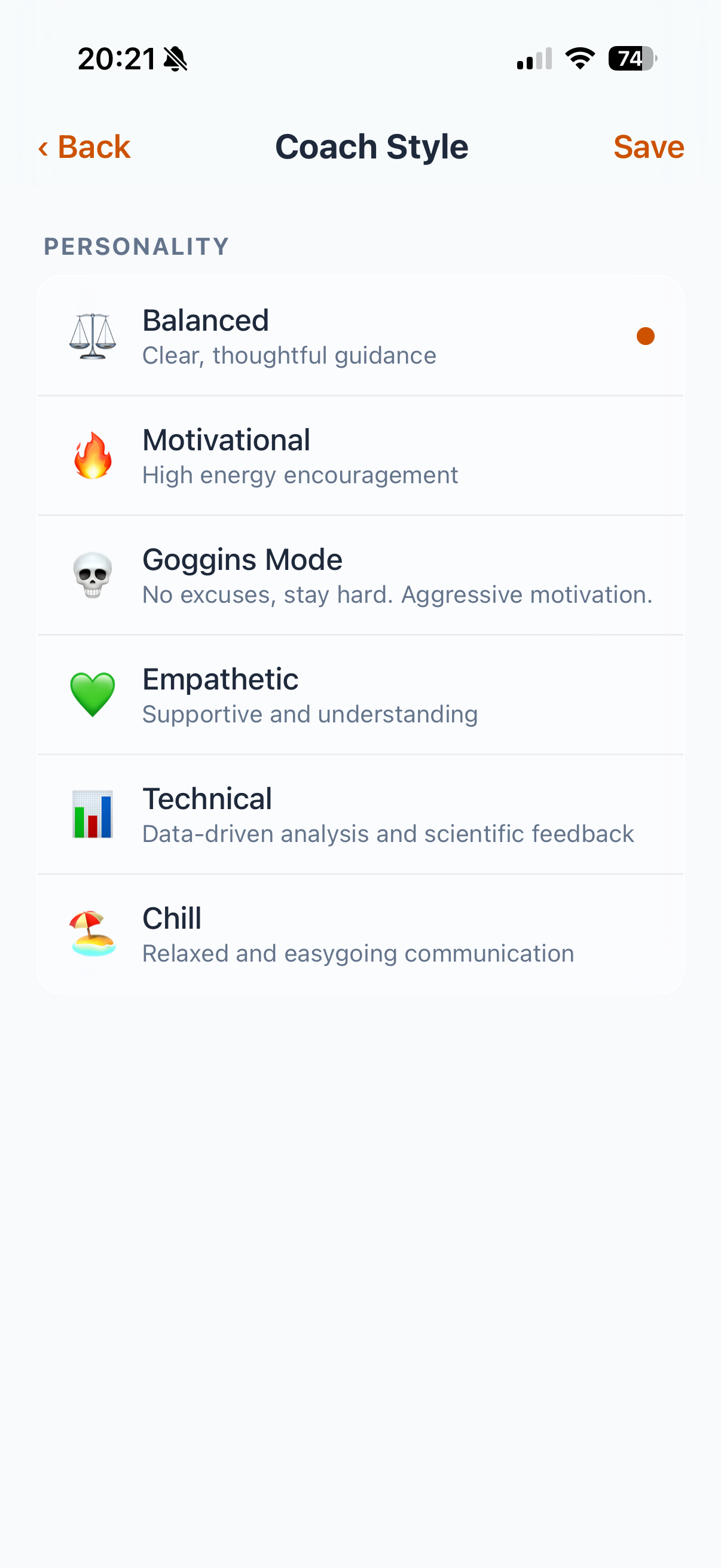Choose the Chill coach style
721x1568 pixels.
(360, 934)
